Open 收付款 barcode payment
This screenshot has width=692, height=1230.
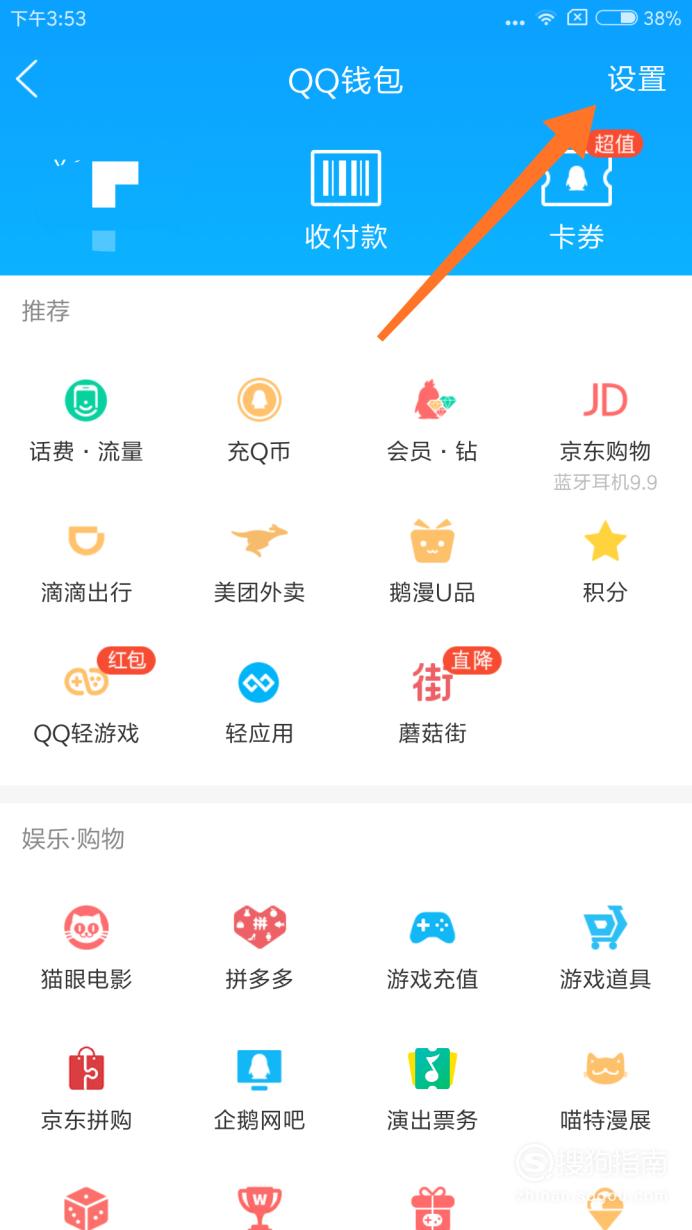pyautogui.click(x=346, y=201)
